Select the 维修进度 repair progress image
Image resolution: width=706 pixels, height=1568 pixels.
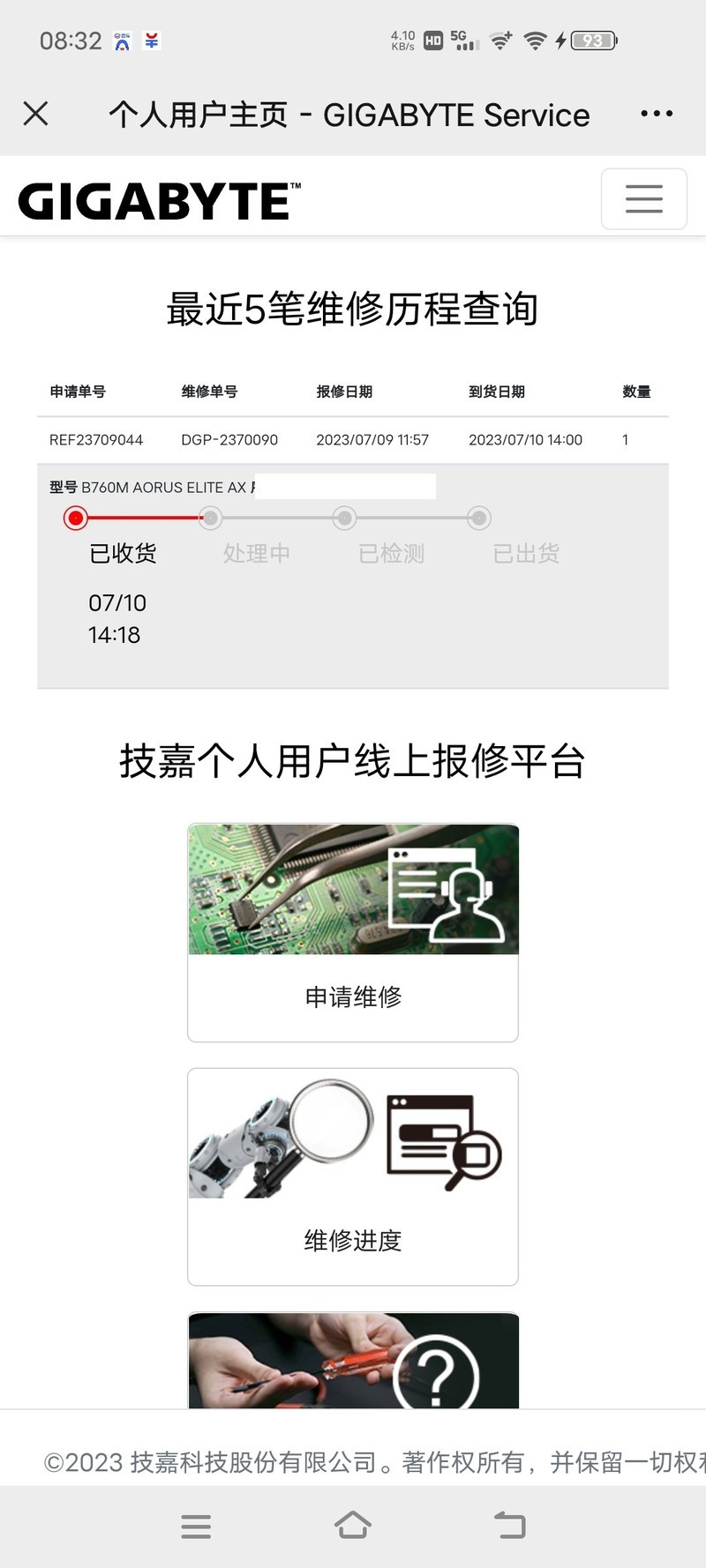(x=352, y=1136)
